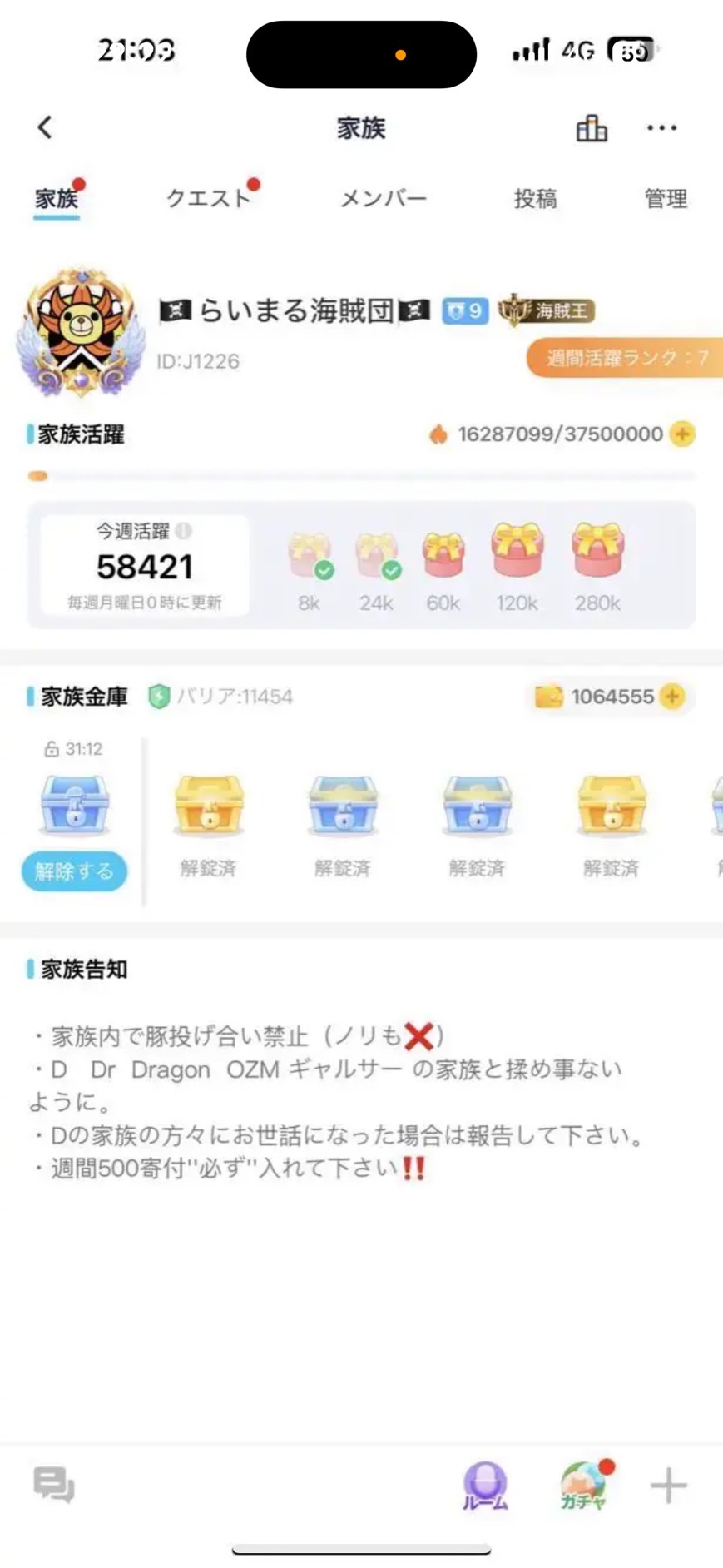Switch to the クエスト tab
This screenshot has width=723, height=1568.
[x=209, y=198]
